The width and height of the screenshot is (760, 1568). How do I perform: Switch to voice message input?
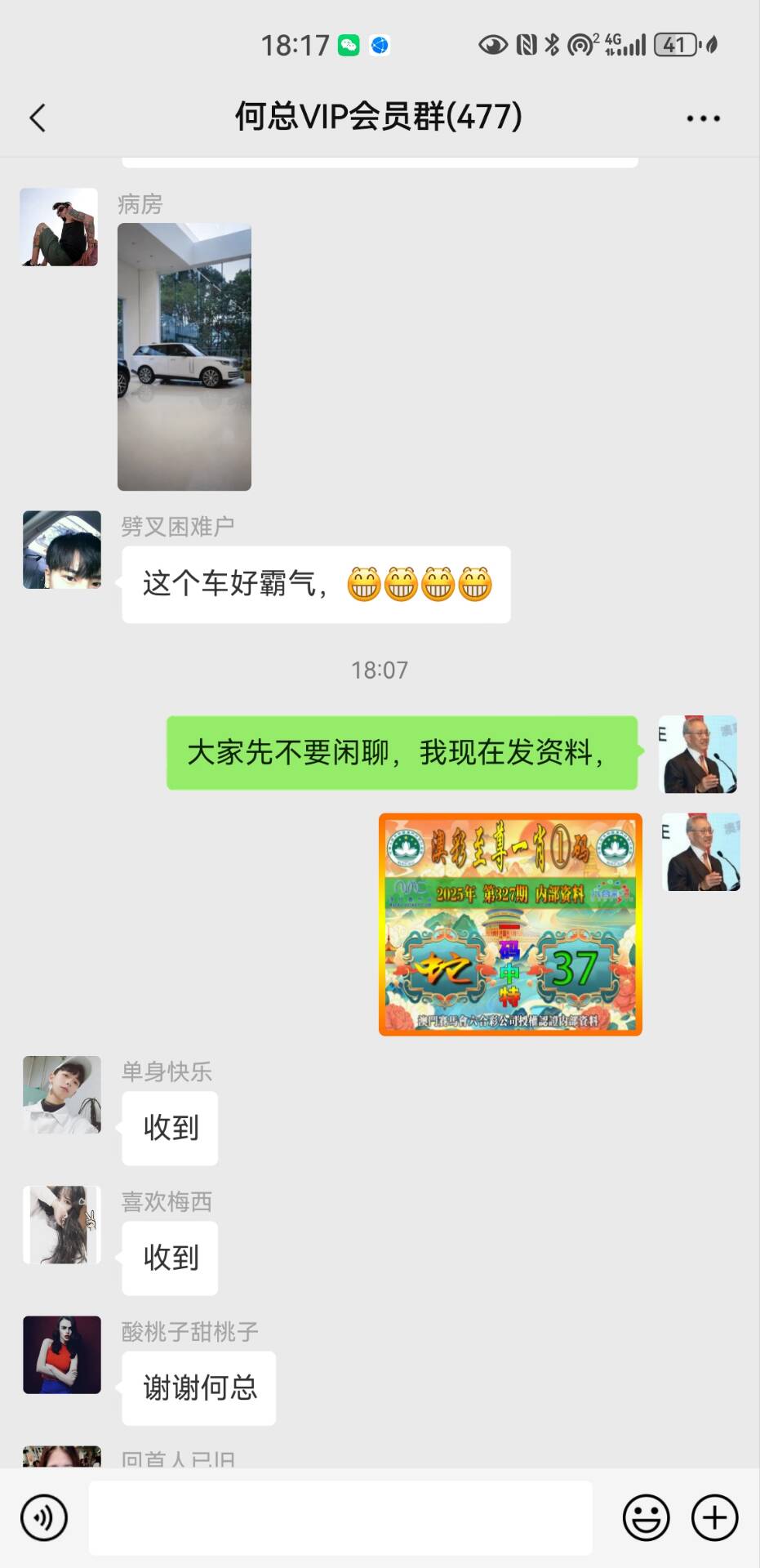(44, 1517)
